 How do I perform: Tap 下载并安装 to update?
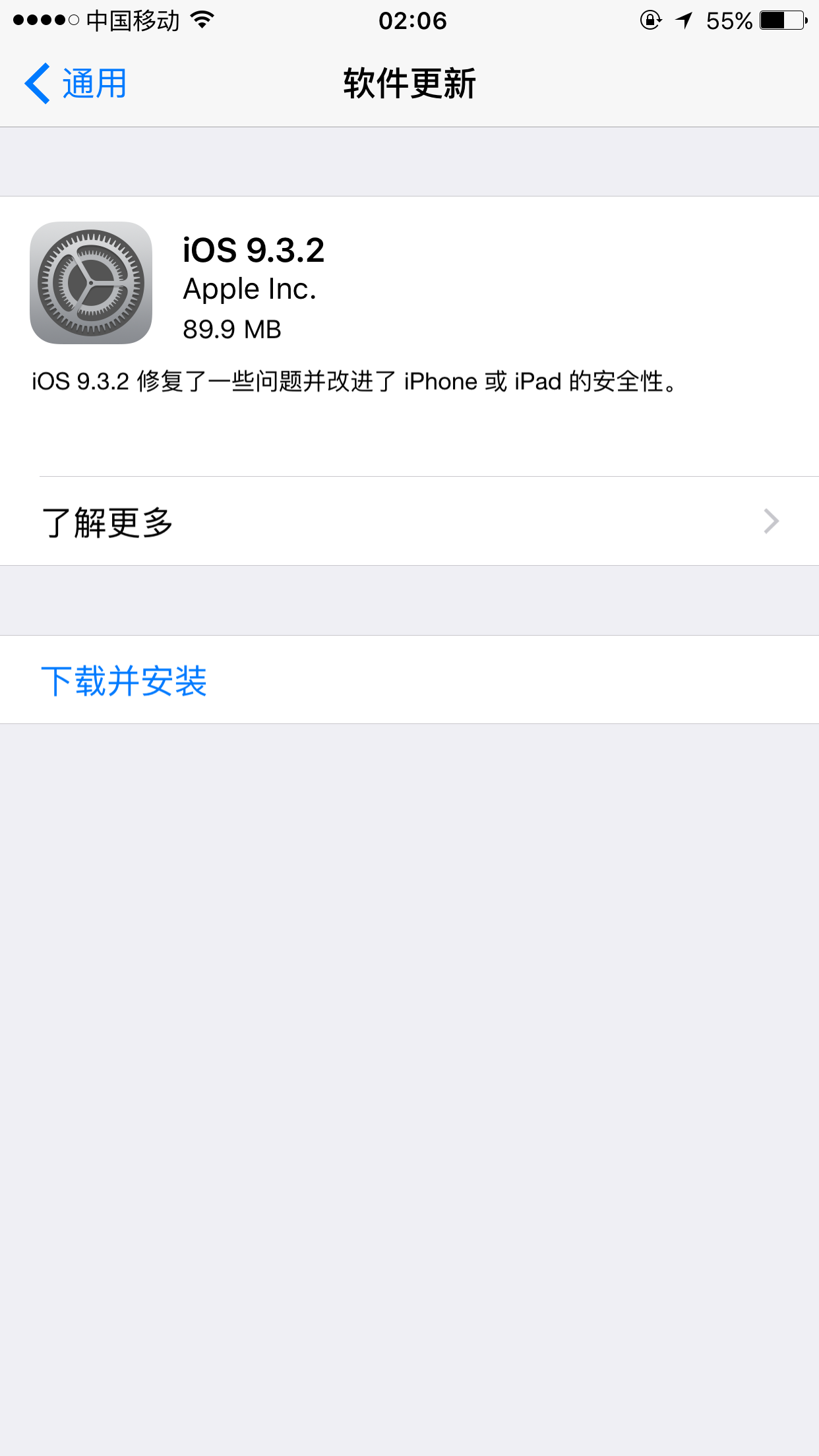point(124,681)
